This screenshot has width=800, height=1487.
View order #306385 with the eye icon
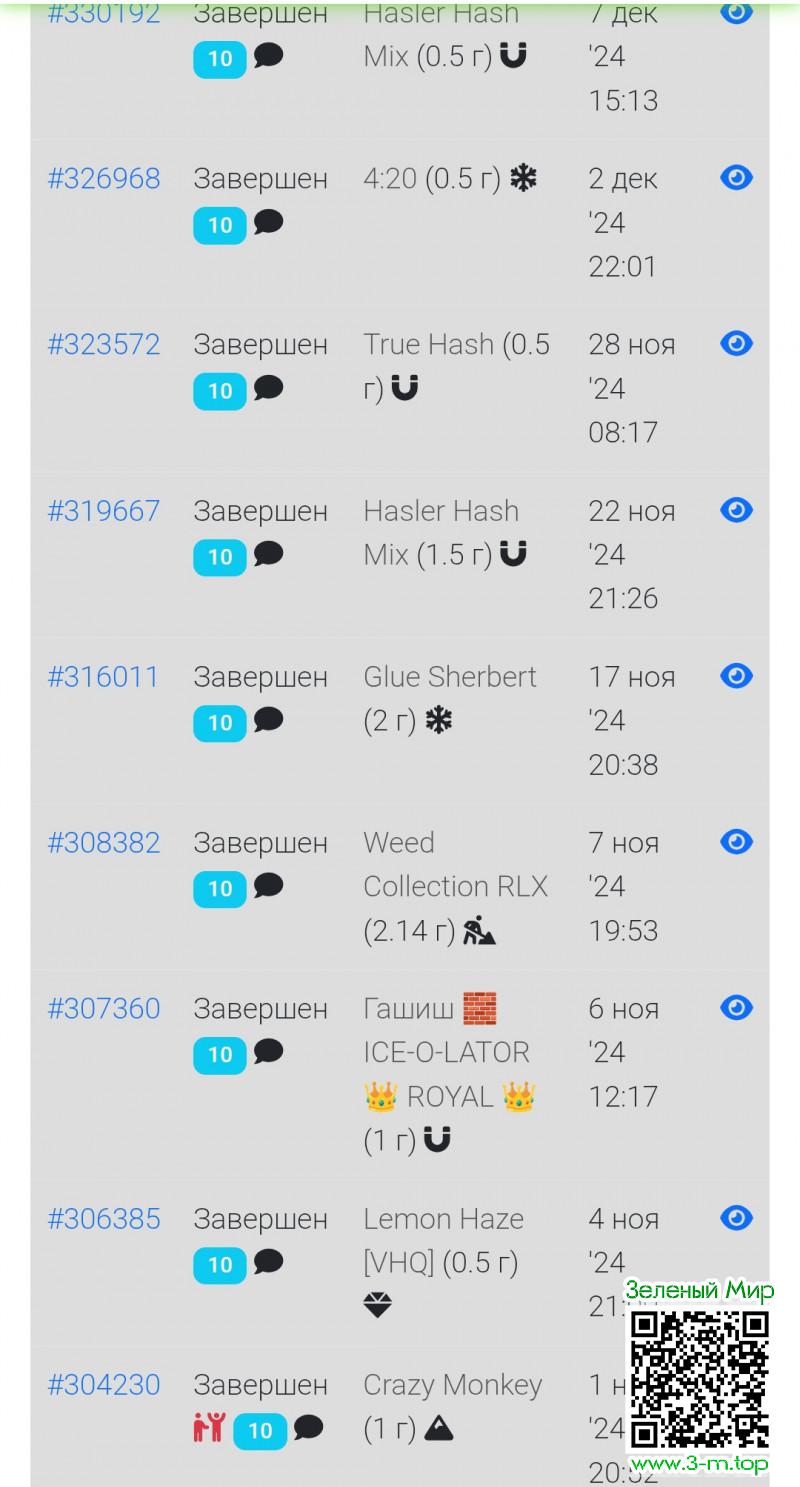click(736, 1218)
